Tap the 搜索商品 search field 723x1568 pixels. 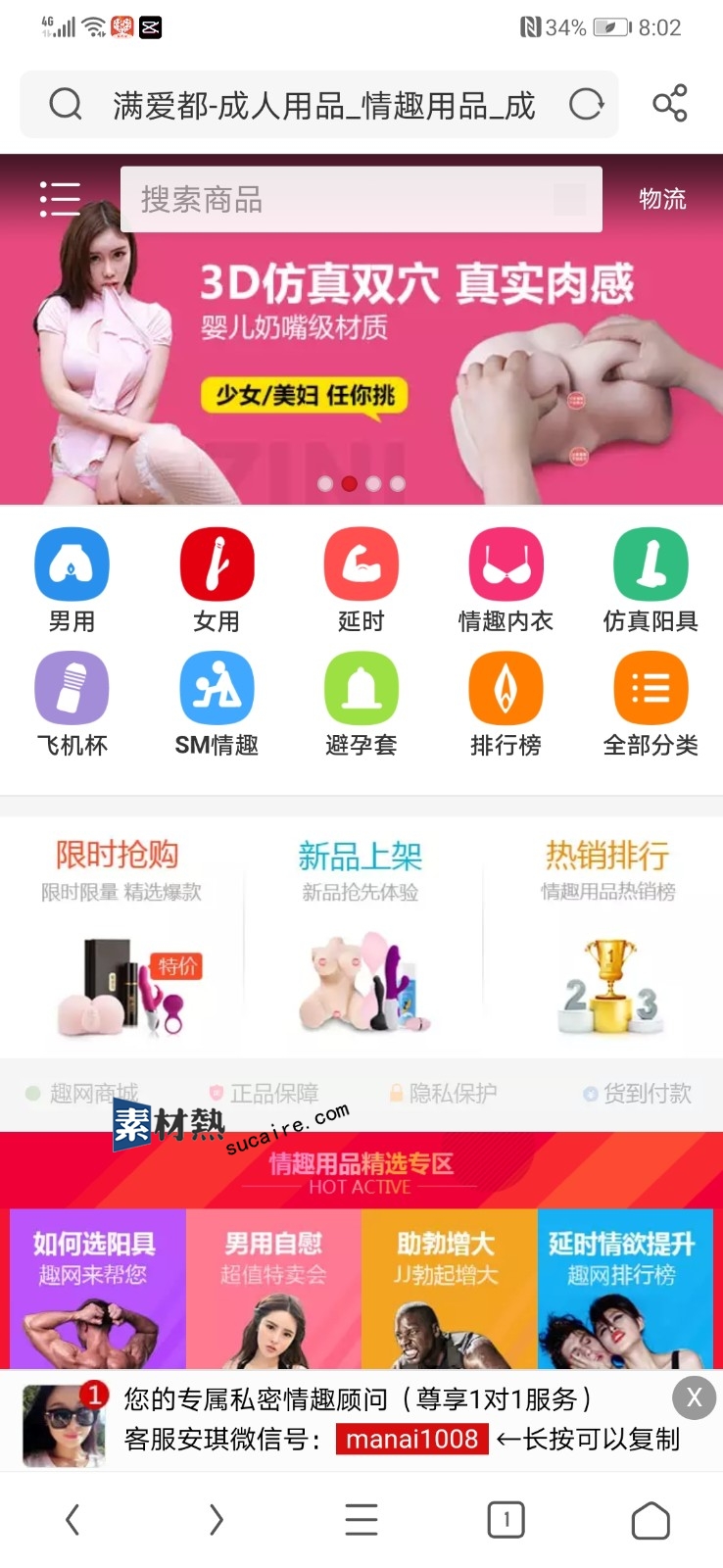point(360,200)
